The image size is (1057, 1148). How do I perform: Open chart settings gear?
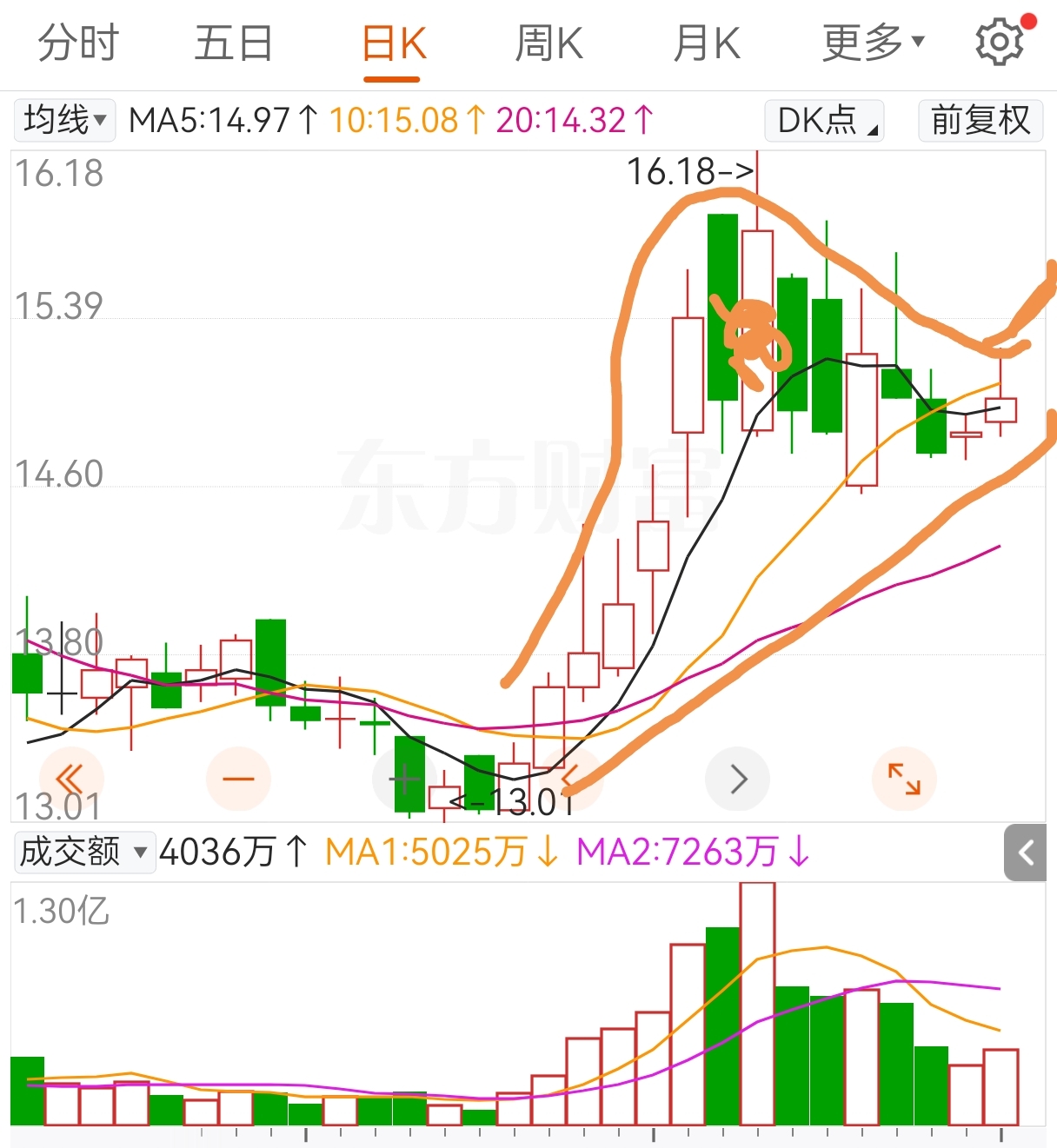(x=999, y=42)
